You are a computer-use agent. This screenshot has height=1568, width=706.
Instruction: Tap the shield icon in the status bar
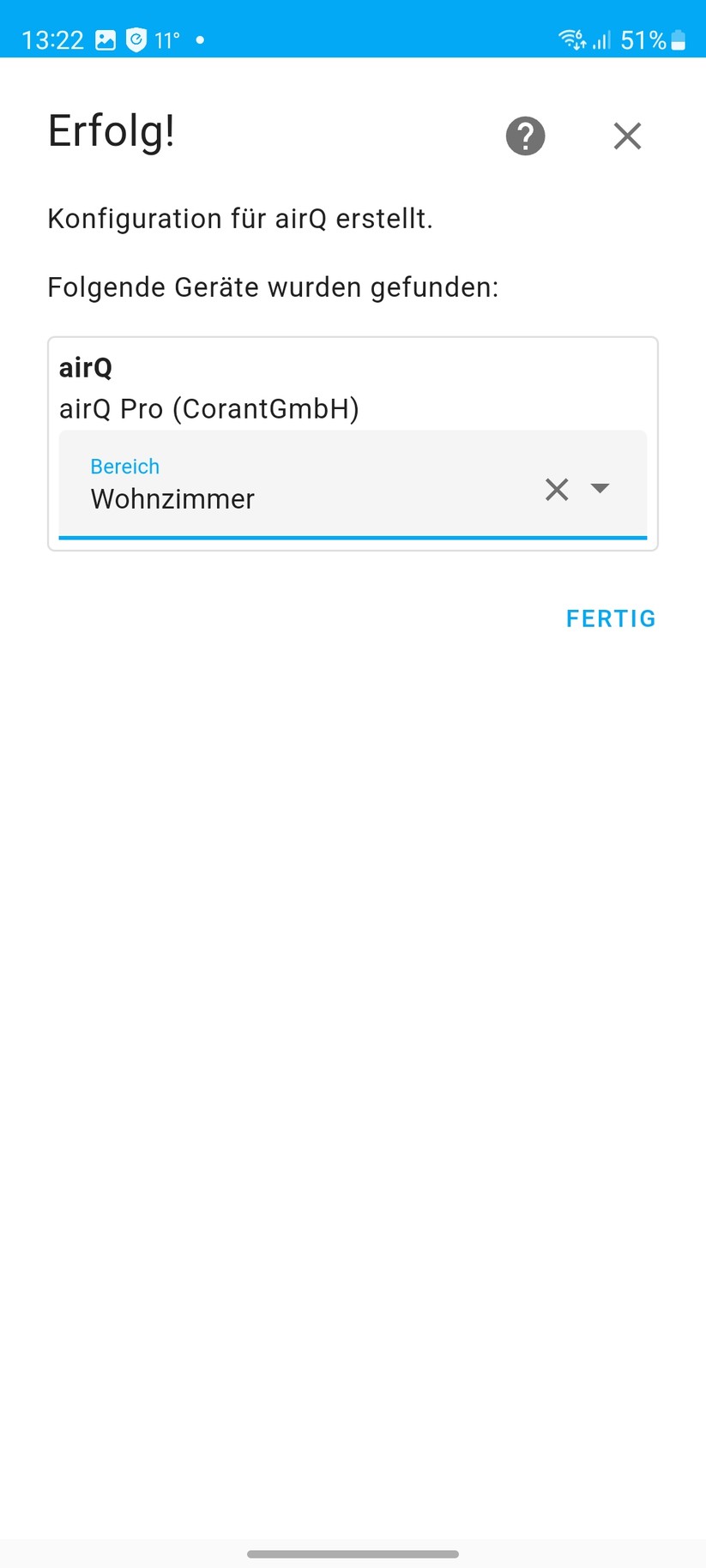point(137,39)
